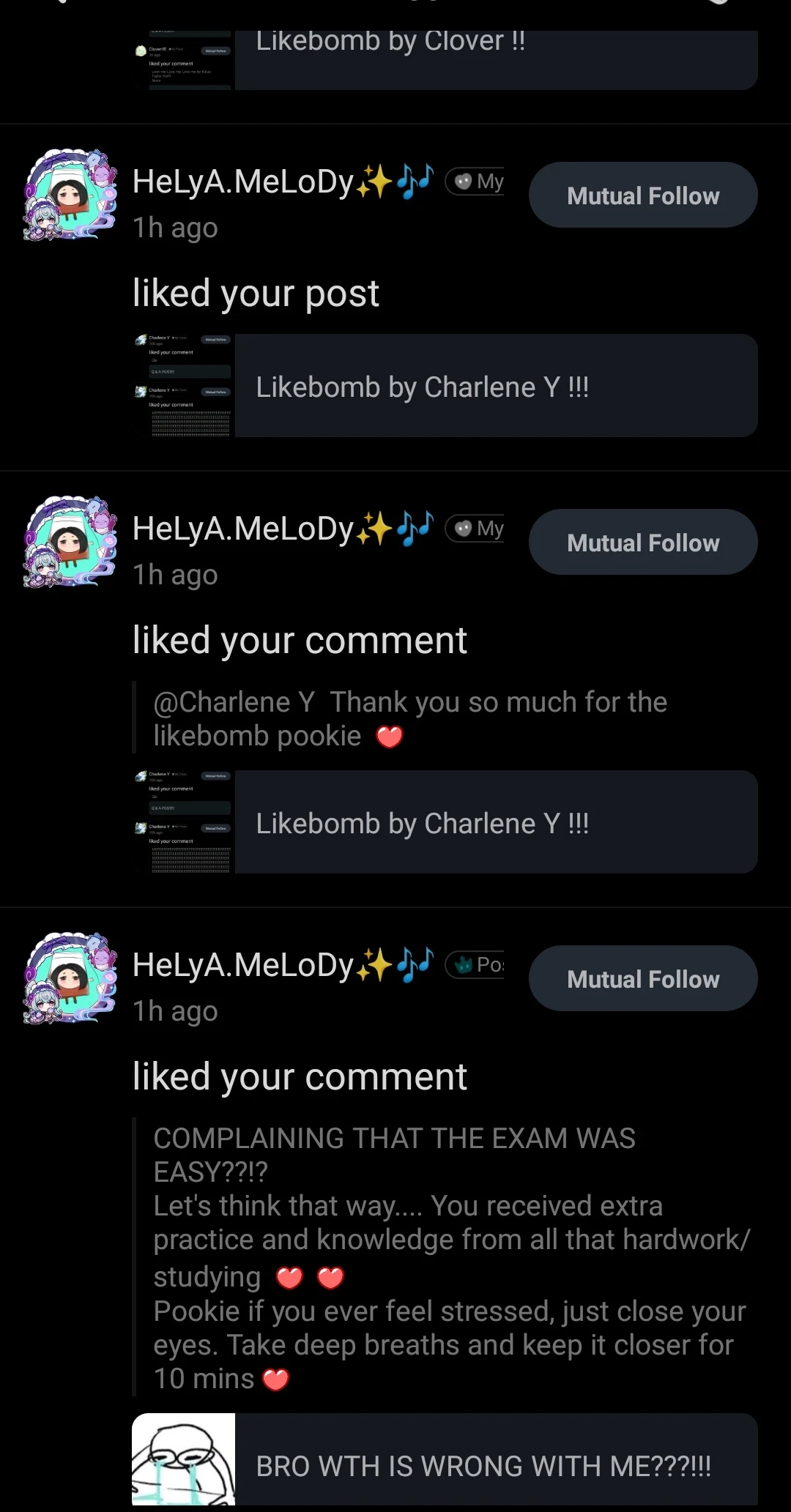Click the middle Mutual Follow button
This screenshot has height=1512, width=791.
[x=642, y=542]
